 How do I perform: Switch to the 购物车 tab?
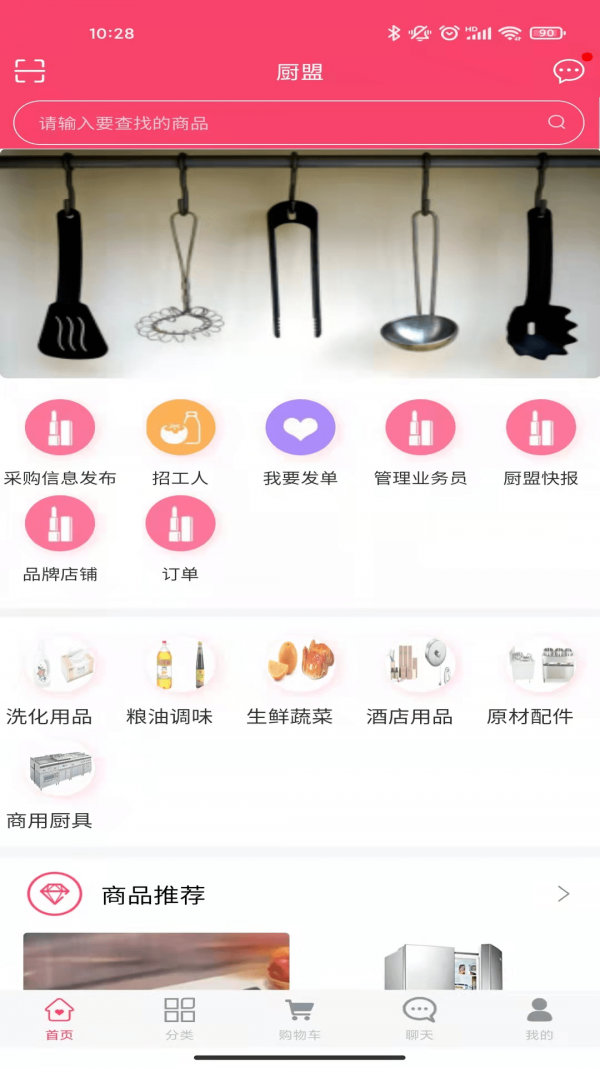coord(300,1019)
